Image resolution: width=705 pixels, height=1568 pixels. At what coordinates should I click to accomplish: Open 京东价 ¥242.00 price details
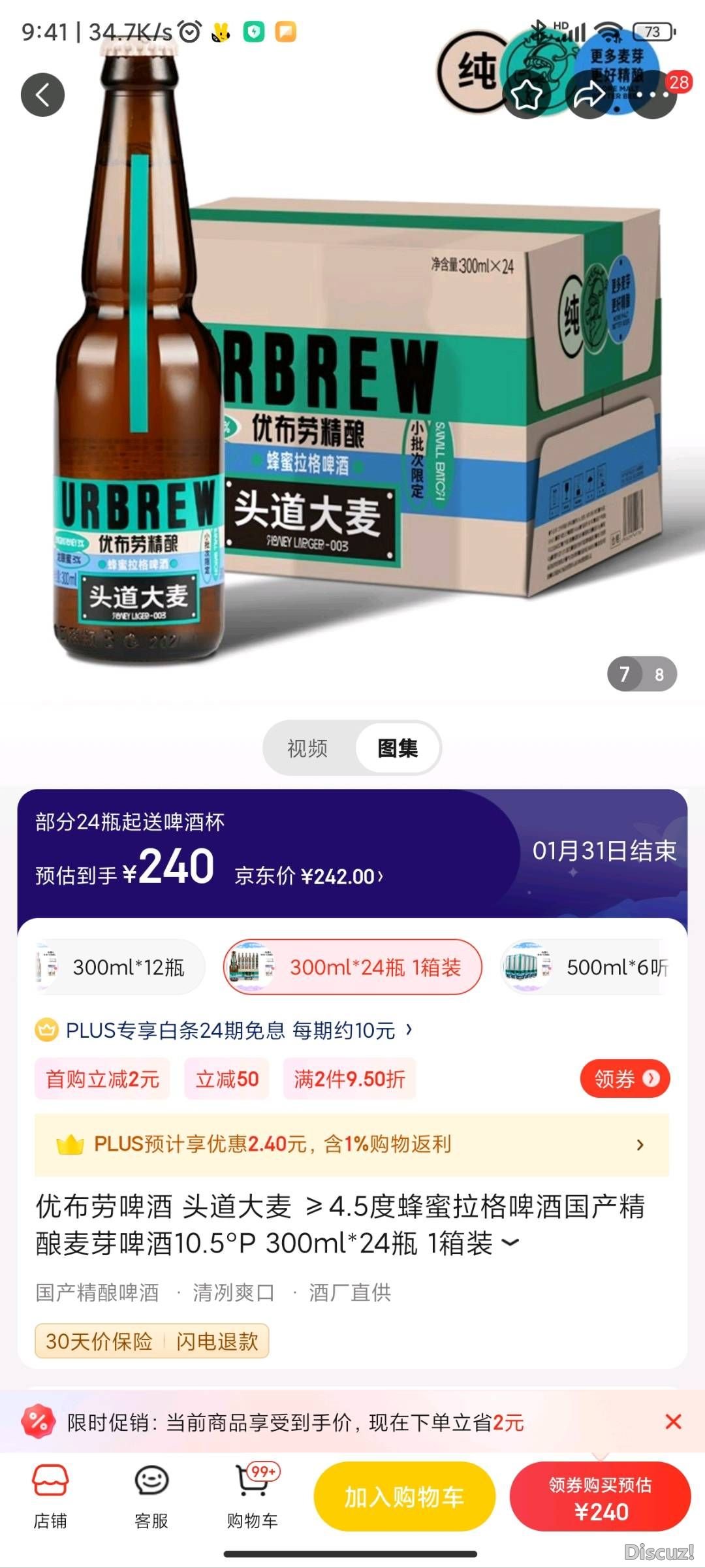309,876
